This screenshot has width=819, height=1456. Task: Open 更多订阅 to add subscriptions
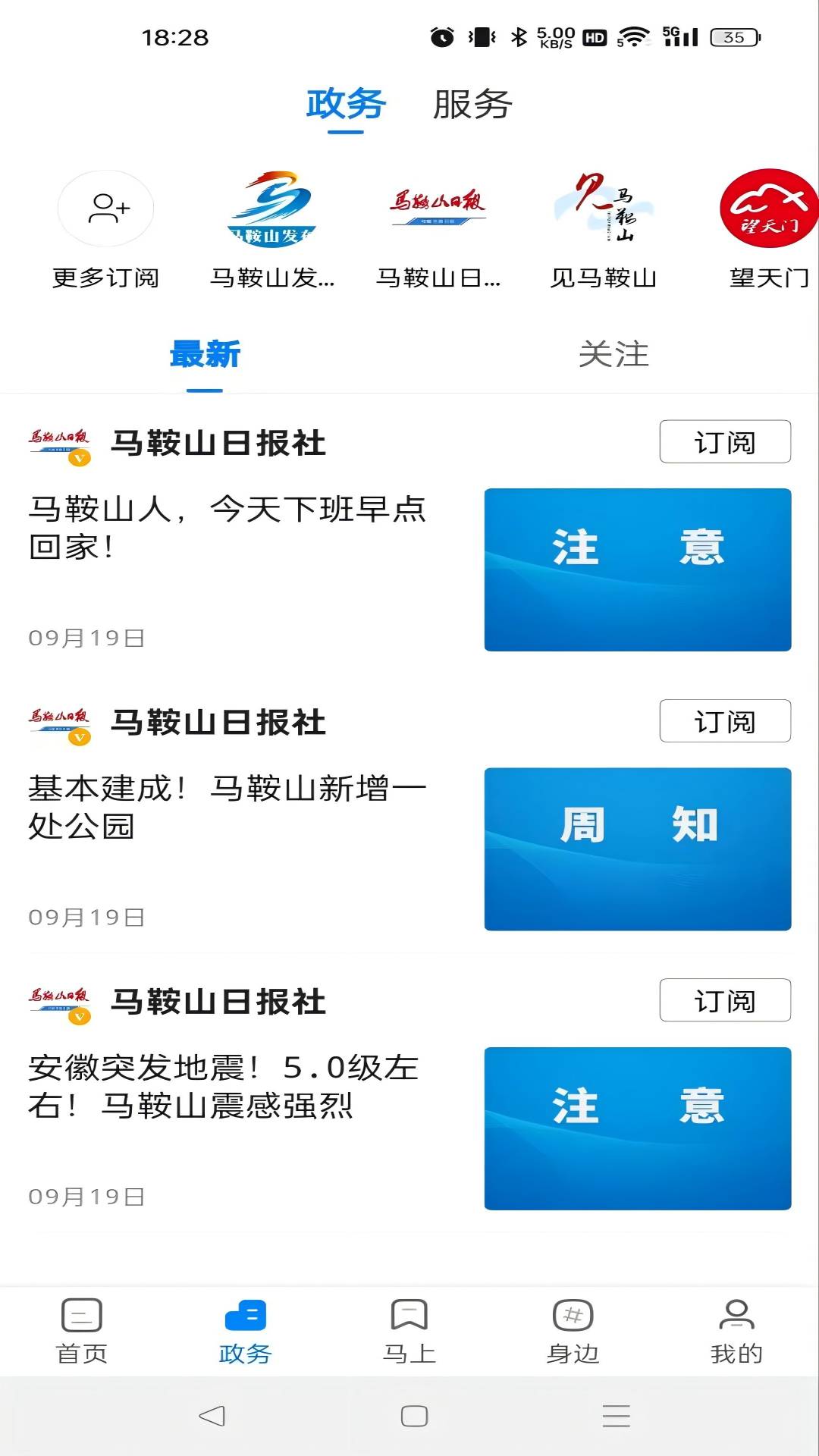click(106, 229)
